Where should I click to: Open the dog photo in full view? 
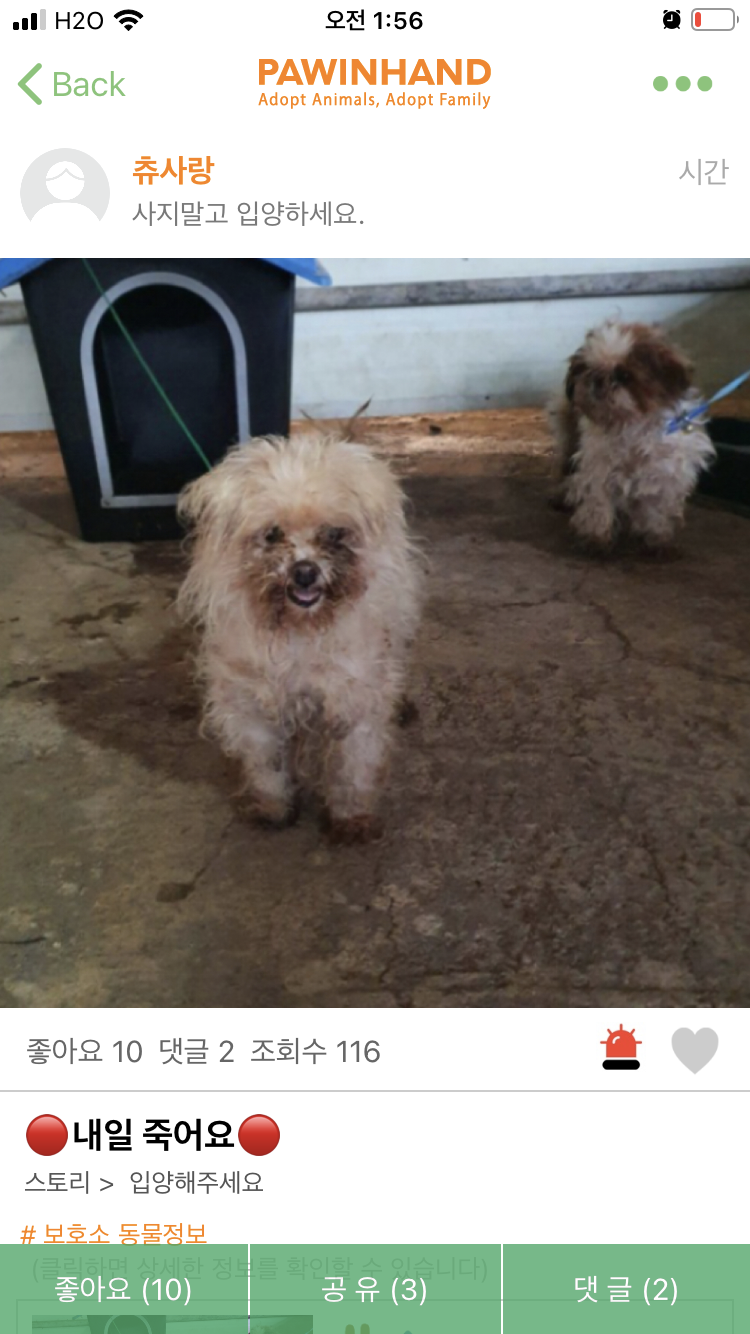pos(375,632)
